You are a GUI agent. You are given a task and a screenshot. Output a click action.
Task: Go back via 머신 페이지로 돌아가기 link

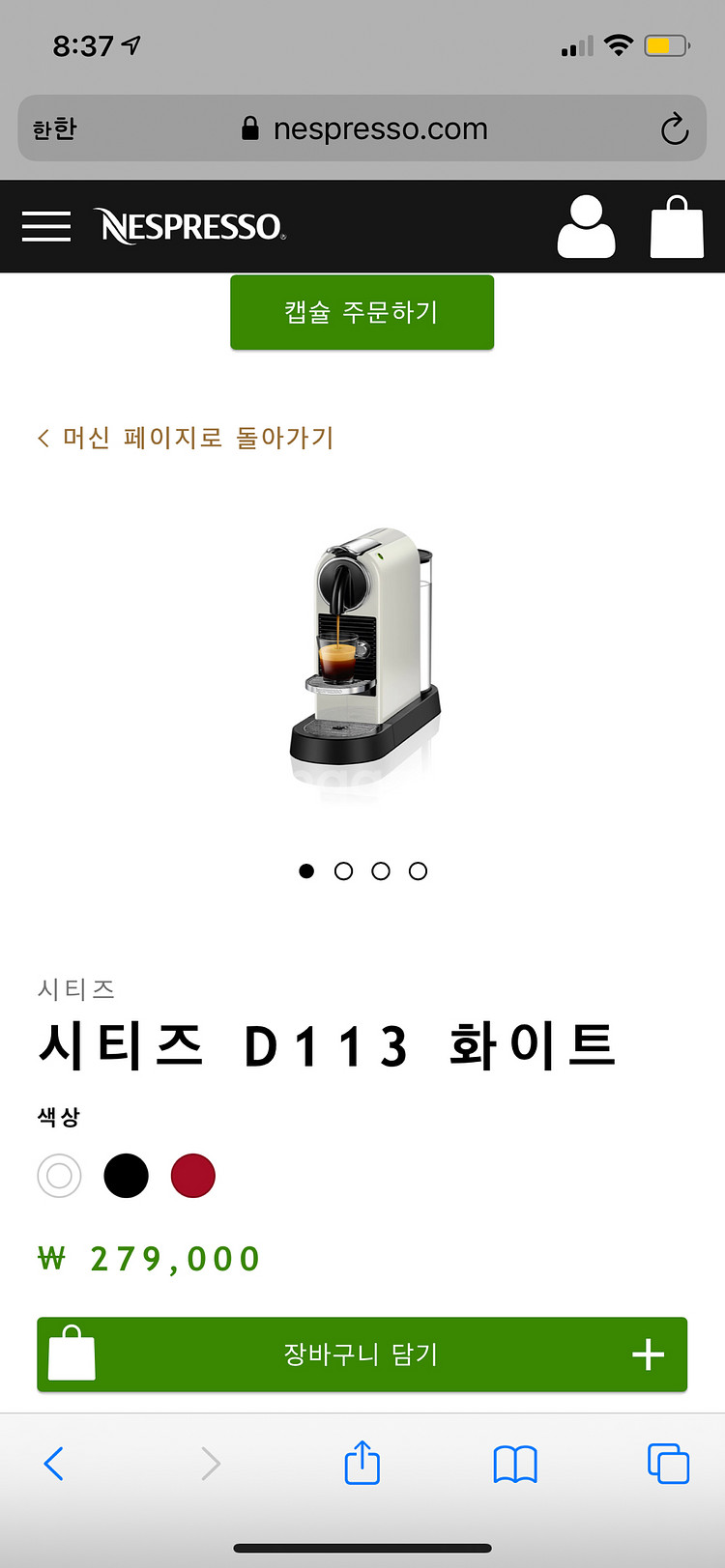(186, 438)
